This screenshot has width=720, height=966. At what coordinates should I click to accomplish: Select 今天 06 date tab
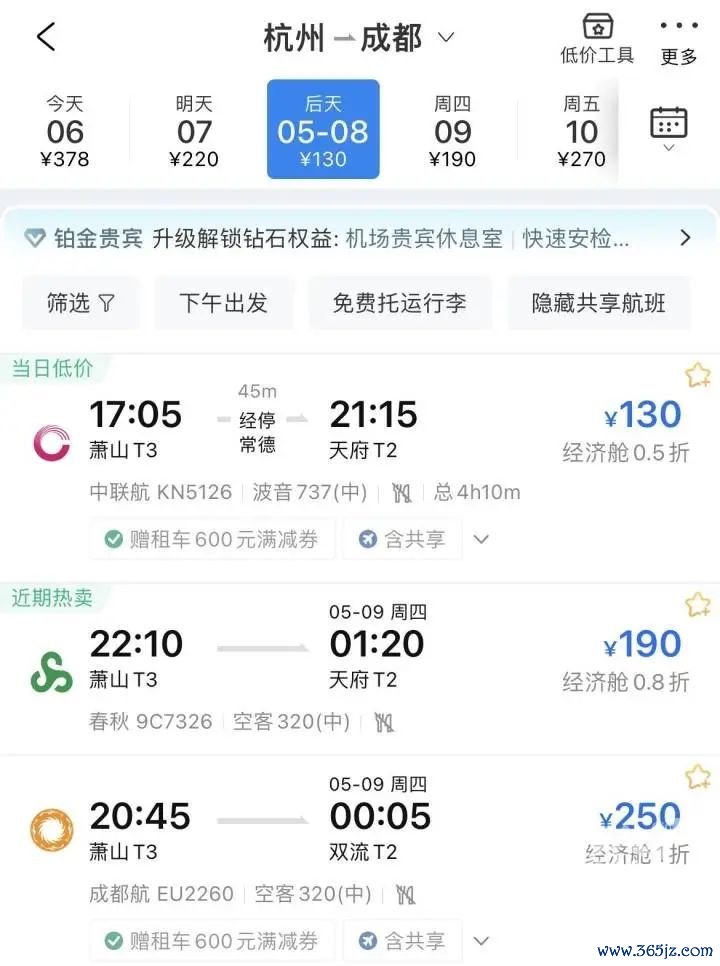pyautogui.click(x=66, y=130)
